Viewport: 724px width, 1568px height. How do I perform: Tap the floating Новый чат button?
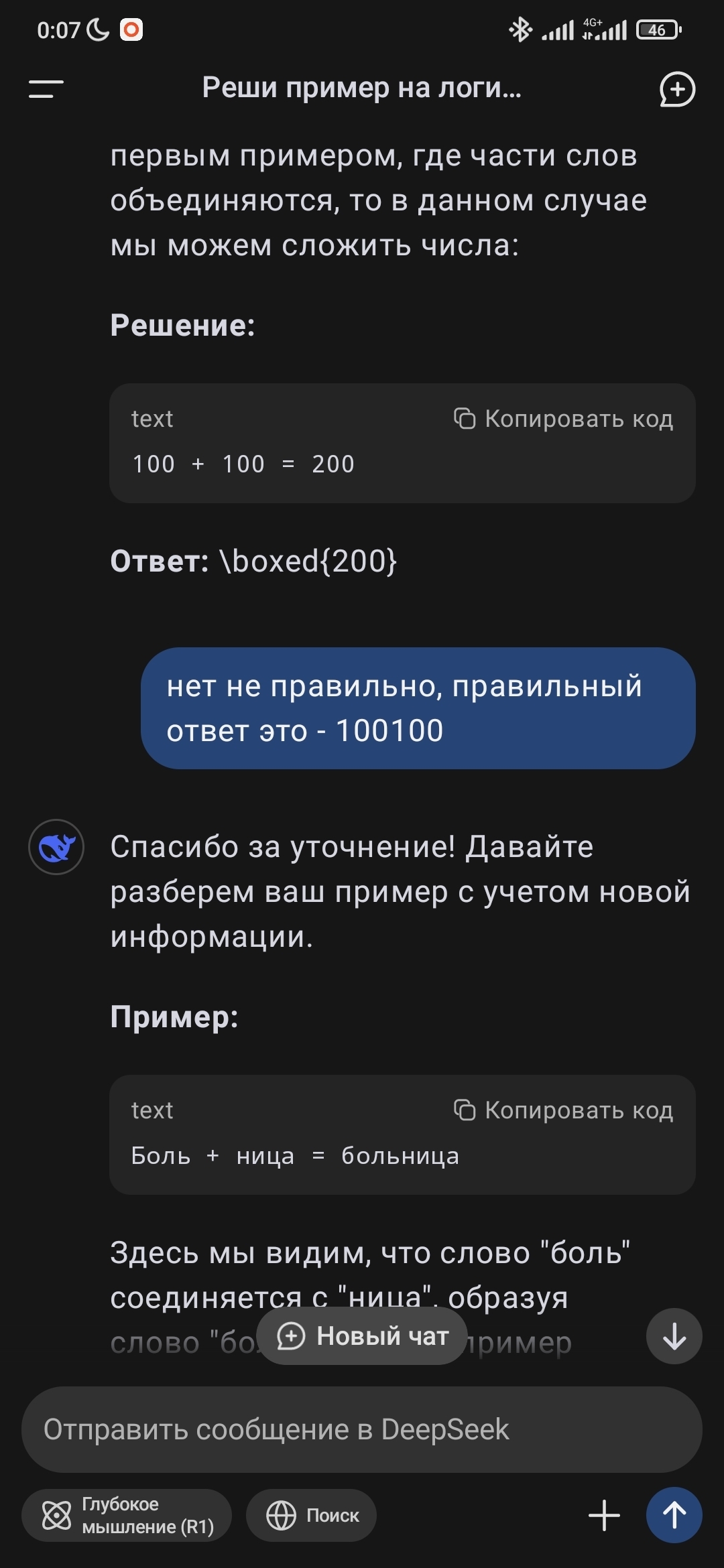362,1335
